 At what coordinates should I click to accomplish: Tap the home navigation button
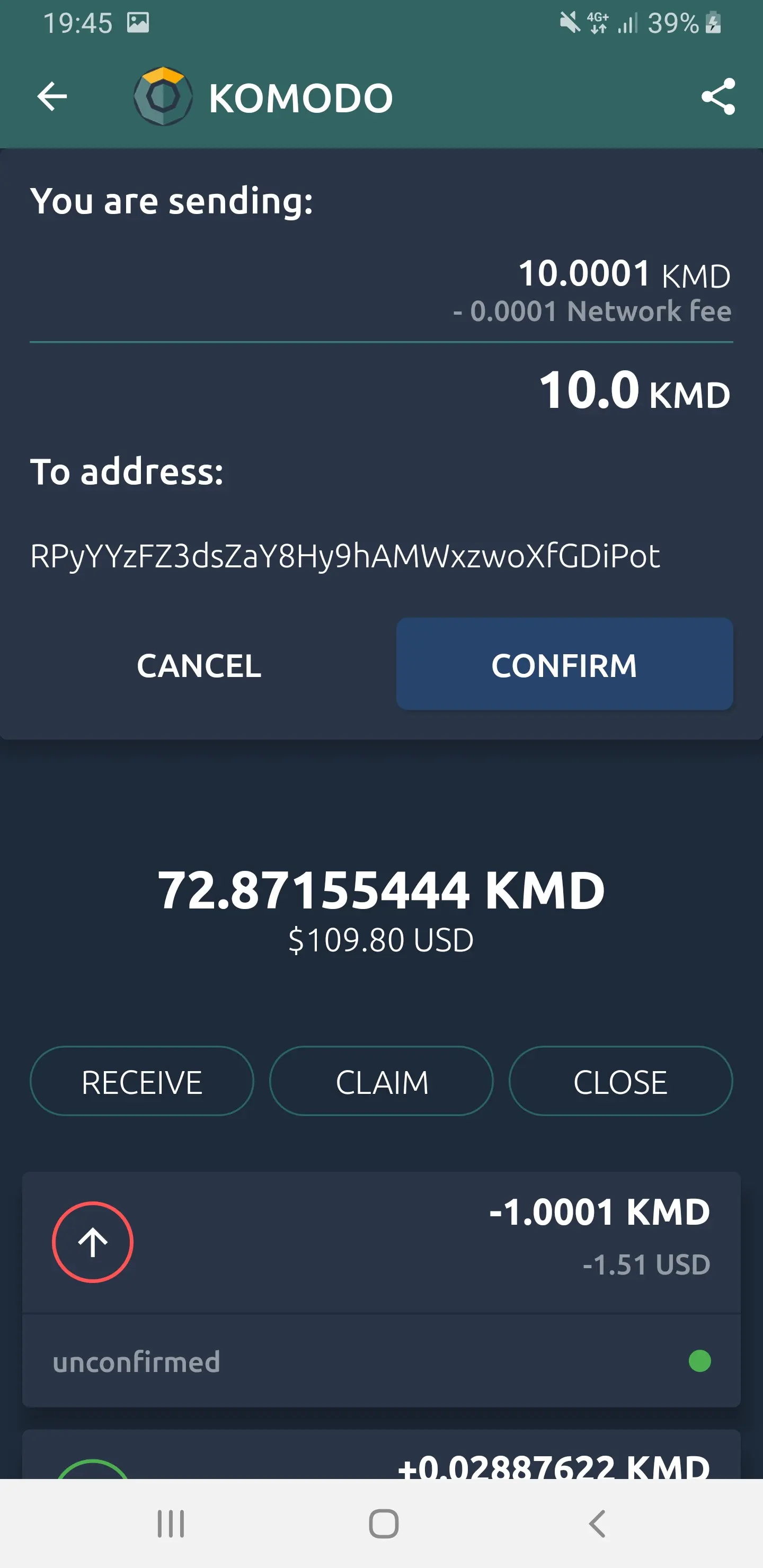[x=381, y=1524]
